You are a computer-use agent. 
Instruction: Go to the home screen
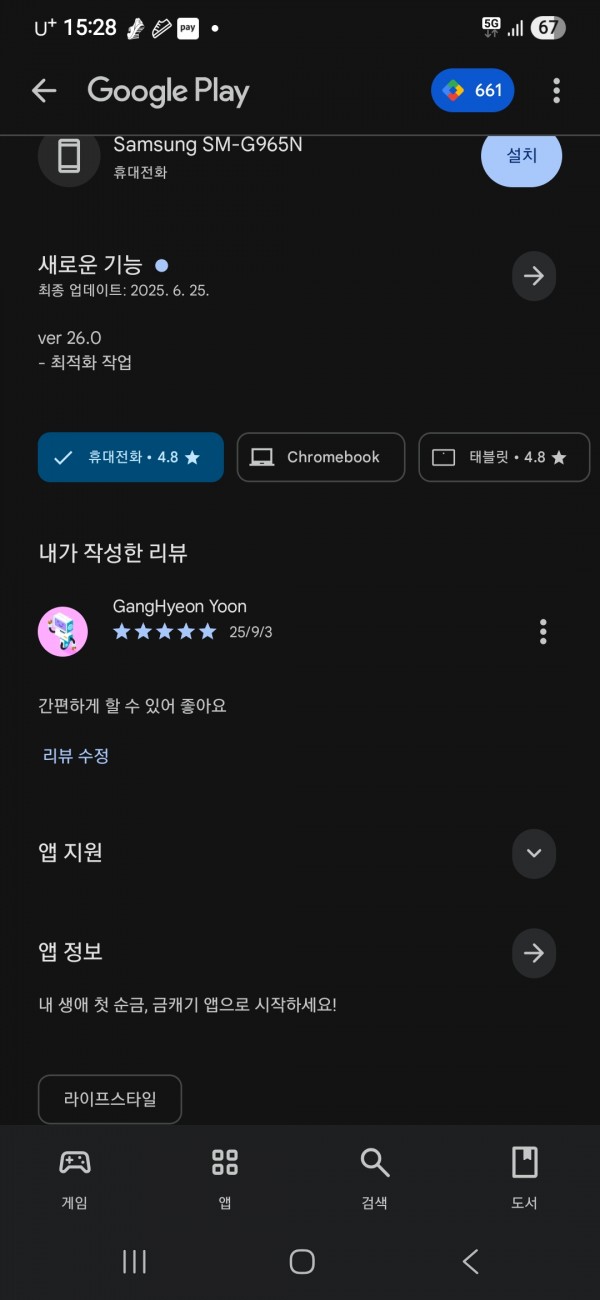point(301,1262)
